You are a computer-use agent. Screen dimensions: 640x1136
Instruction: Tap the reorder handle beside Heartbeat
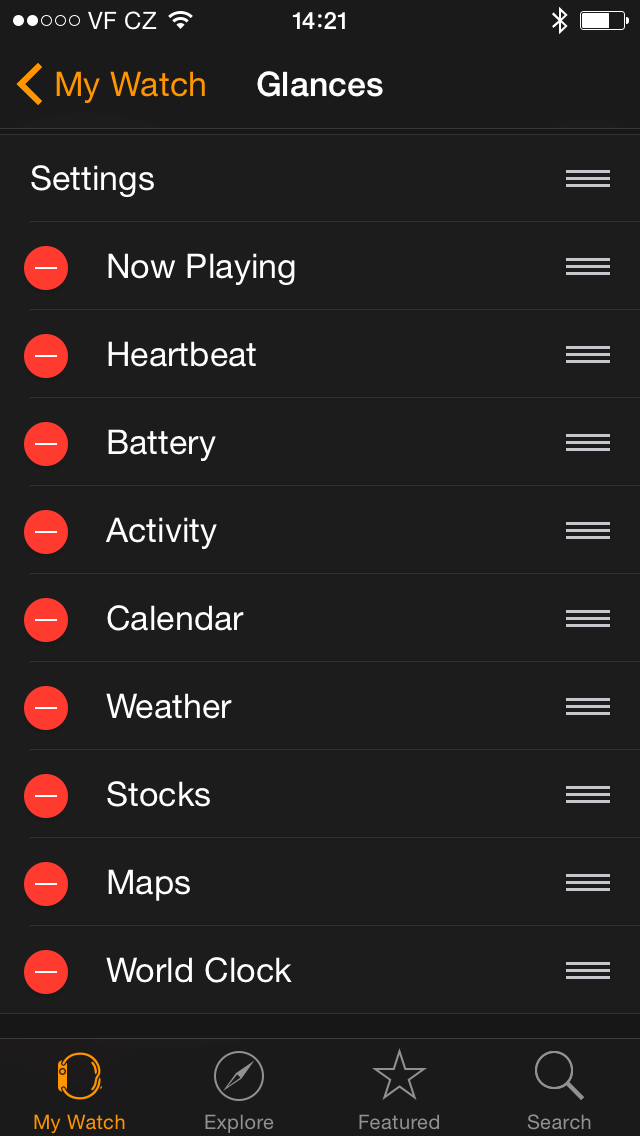point(588,355)
